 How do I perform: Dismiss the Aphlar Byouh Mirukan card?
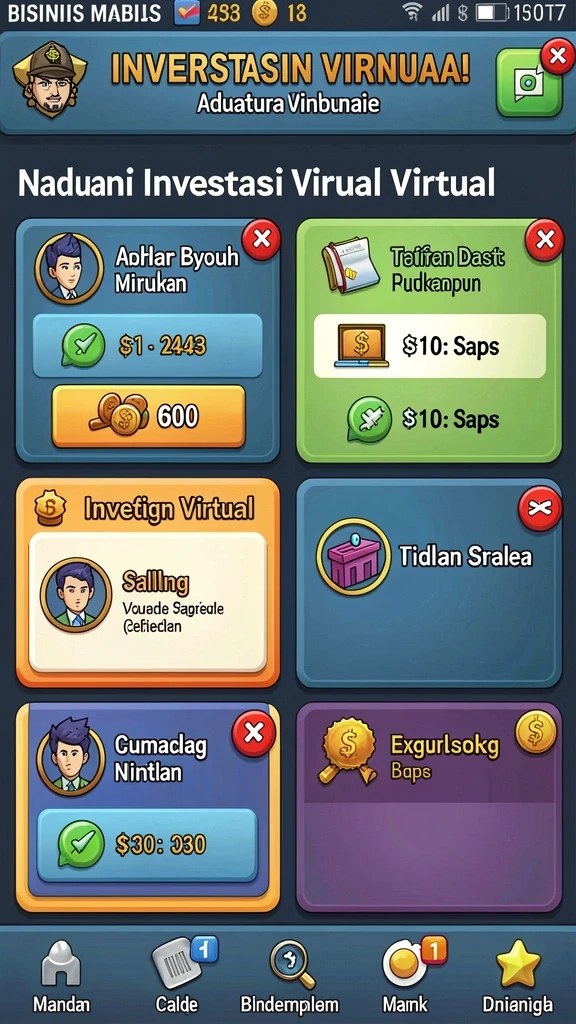(x=261, y=240)
